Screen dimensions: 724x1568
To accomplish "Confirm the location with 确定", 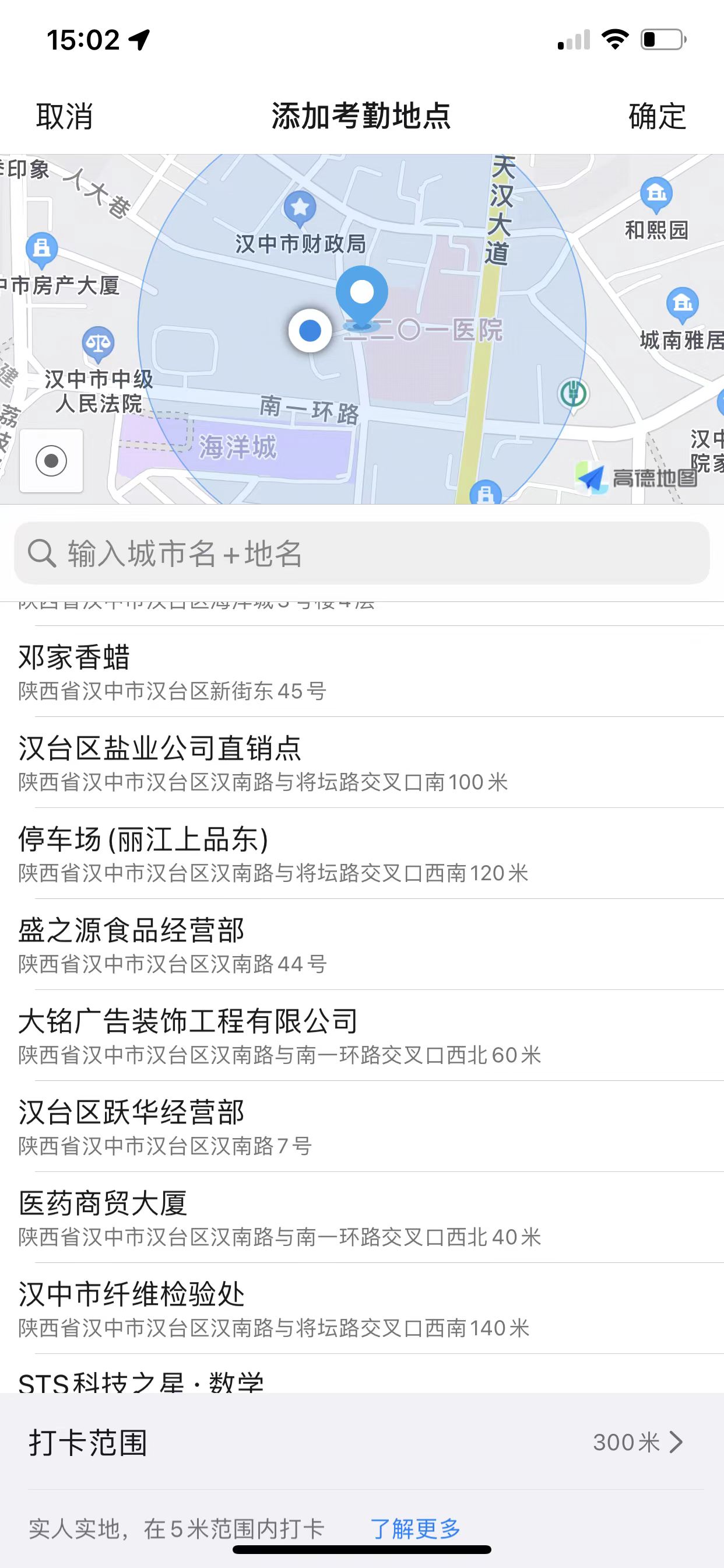I will (x=657, y=116).
